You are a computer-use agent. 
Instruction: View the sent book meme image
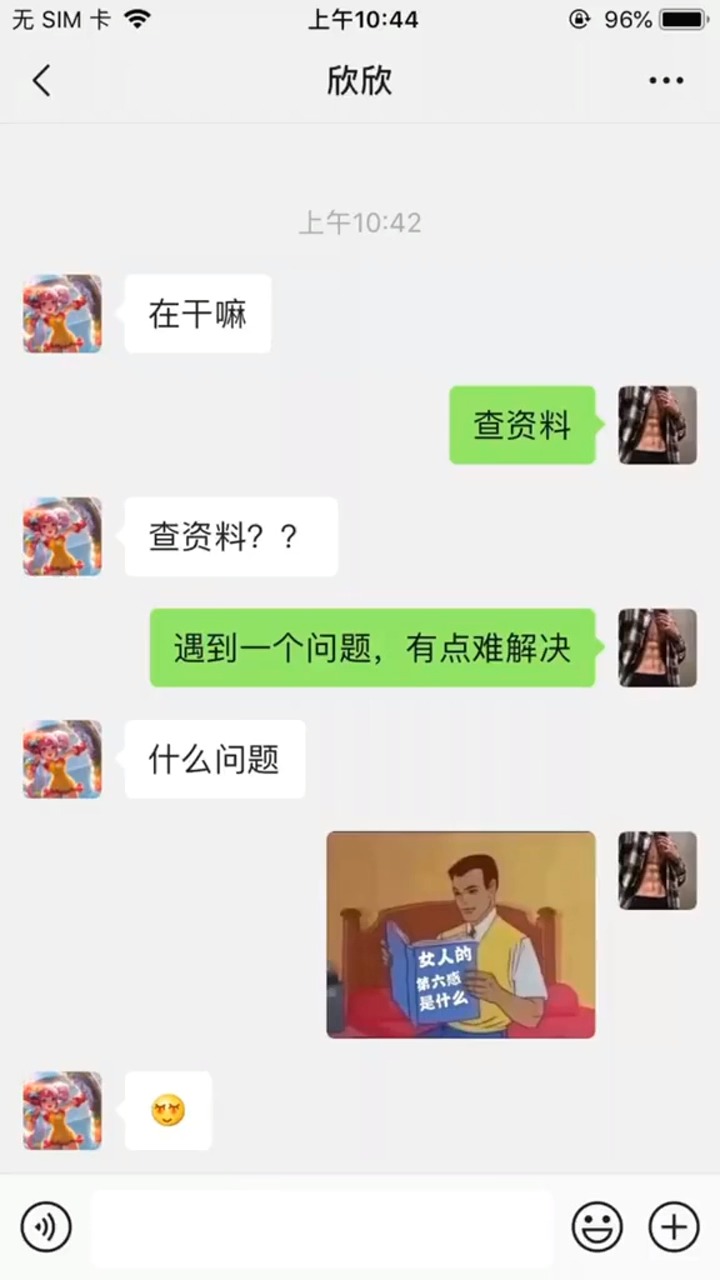coord(461,934)
